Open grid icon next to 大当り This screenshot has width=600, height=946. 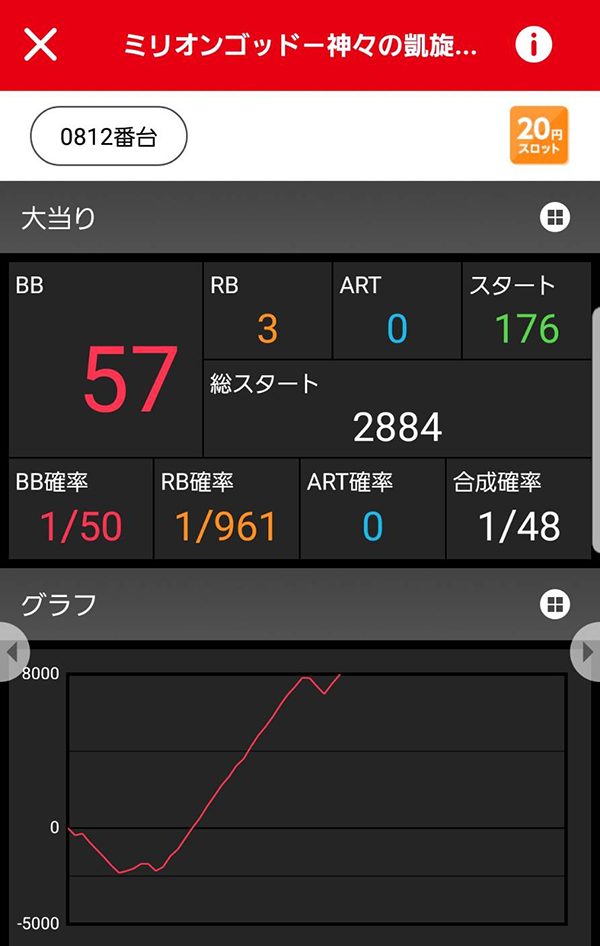(555, 217)
